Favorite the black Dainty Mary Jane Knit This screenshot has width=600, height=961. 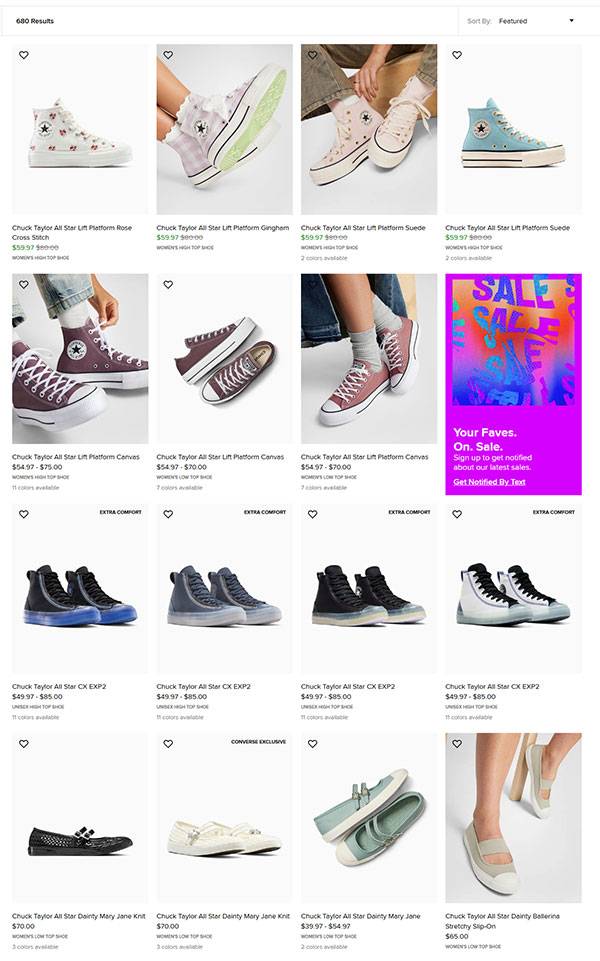tap(24, 743)
